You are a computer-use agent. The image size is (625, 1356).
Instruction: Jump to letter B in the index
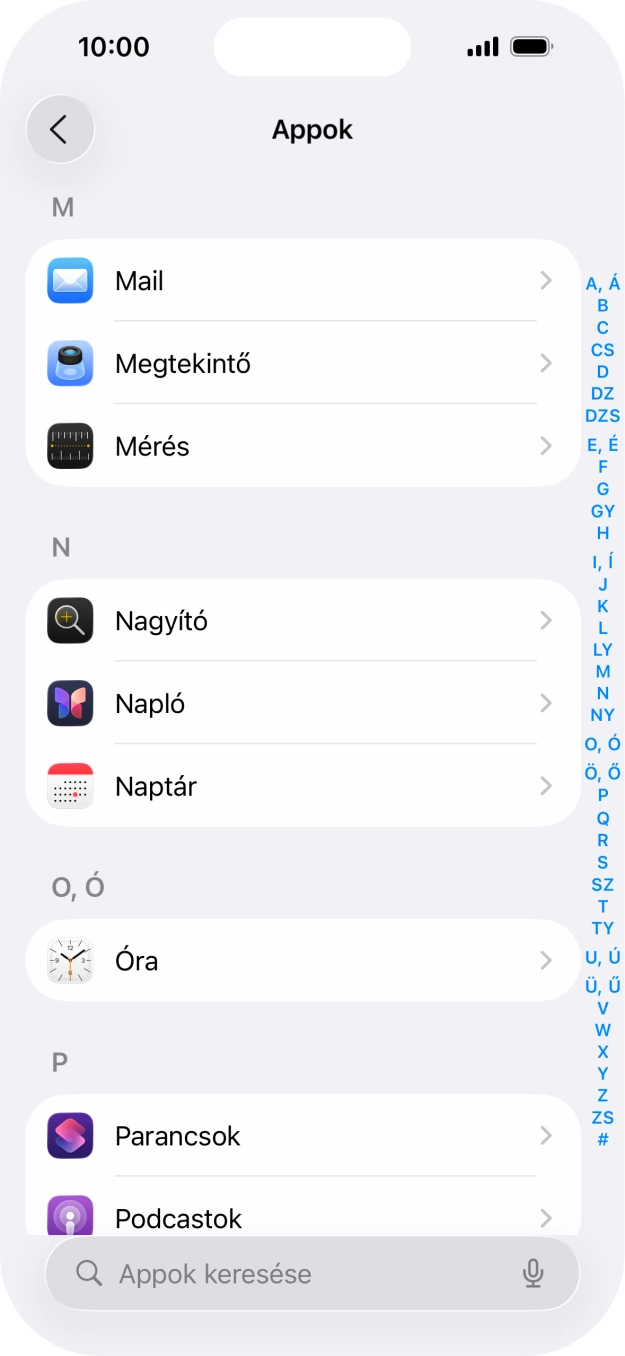point(602,306)
